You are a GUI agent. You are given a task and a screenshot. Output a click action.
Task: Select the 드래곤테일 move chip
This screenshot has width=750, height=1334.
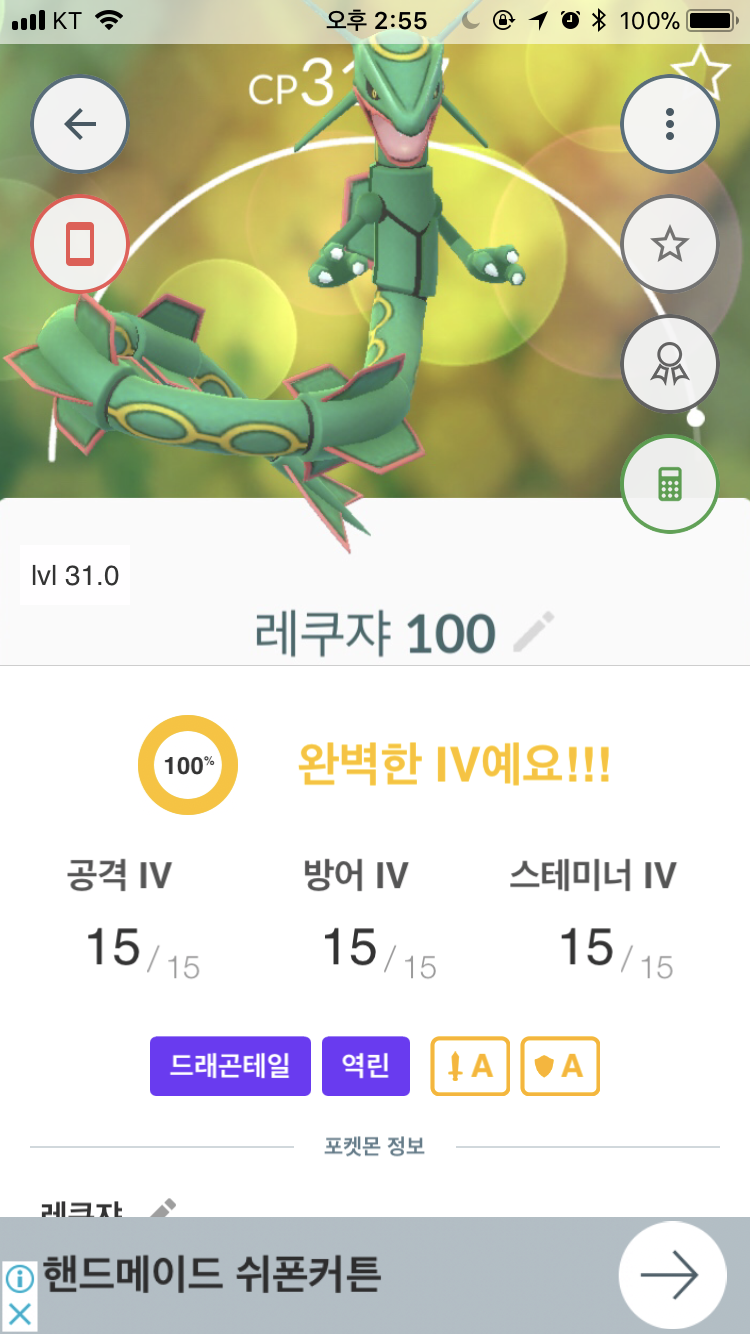[230, 1066]
